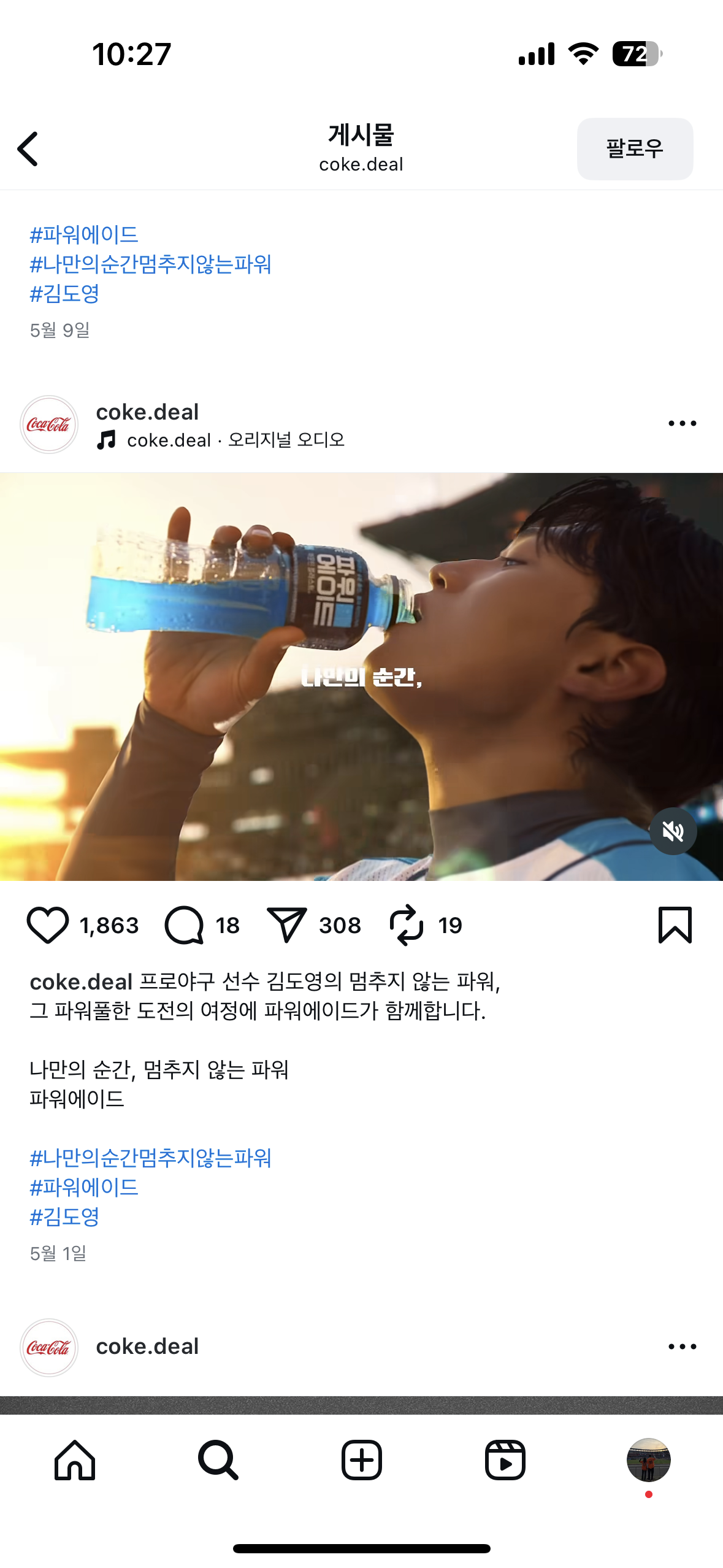Open comments on the 파워에이드 video post
723x1568 pixels.
point(184,925)
